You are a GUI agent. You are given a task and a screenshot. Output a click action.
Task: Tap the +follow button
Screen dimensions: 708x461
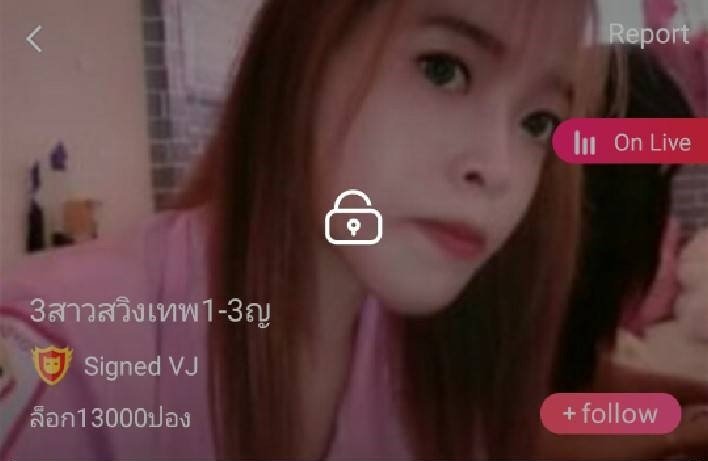[x=610, y=413]
